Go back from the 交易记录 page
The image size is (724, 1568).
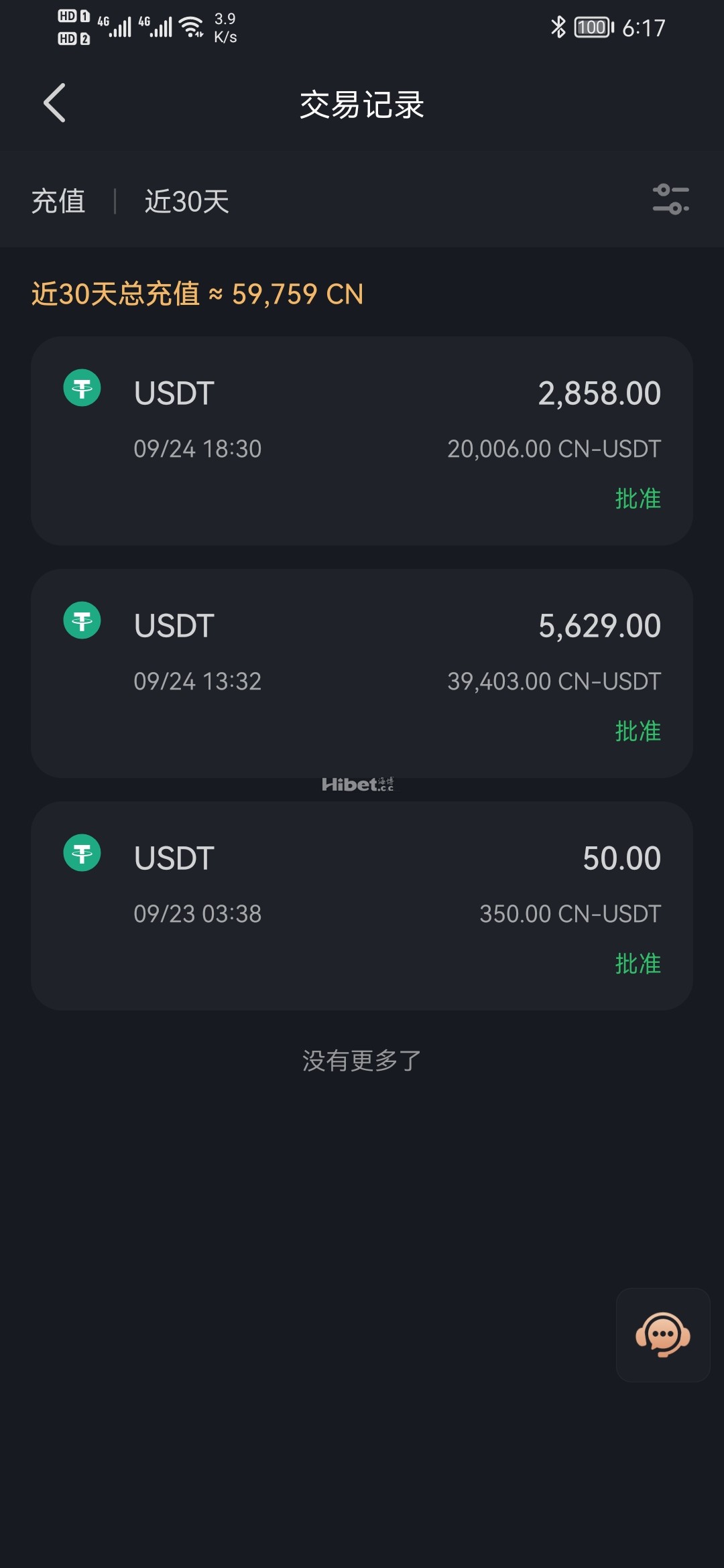(55, 103)
